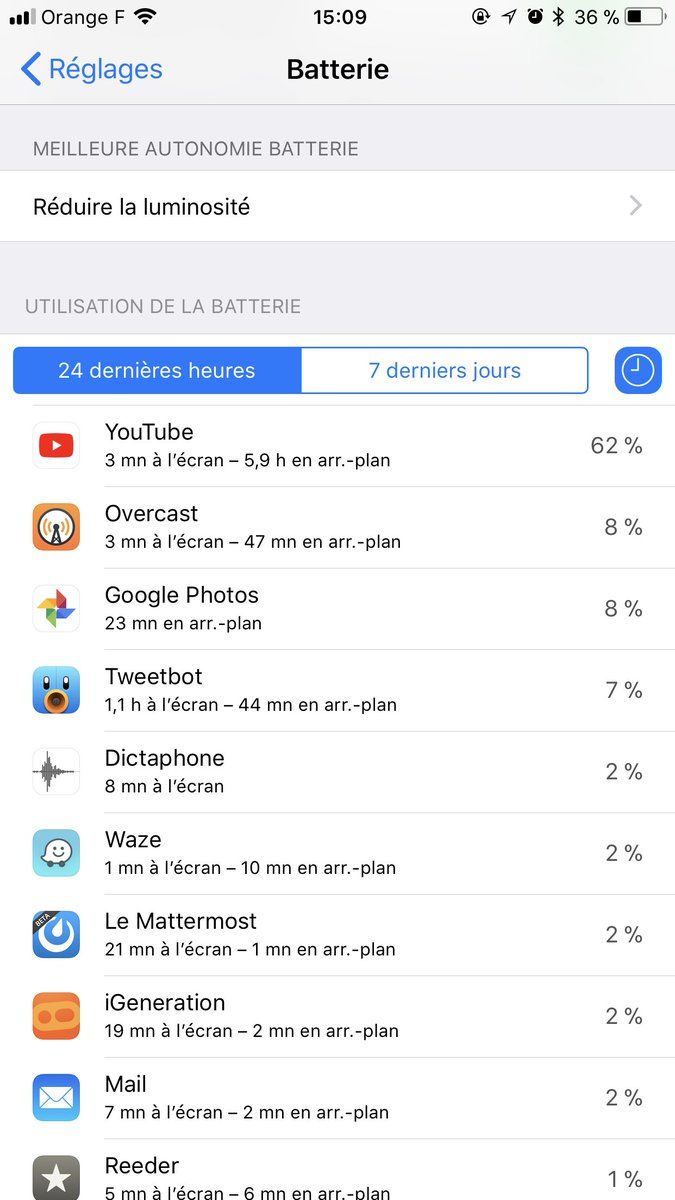Select the Google Photos usage row
Image resolution: width=675 pixels, height=1200 pixels.
click(337, 609)
